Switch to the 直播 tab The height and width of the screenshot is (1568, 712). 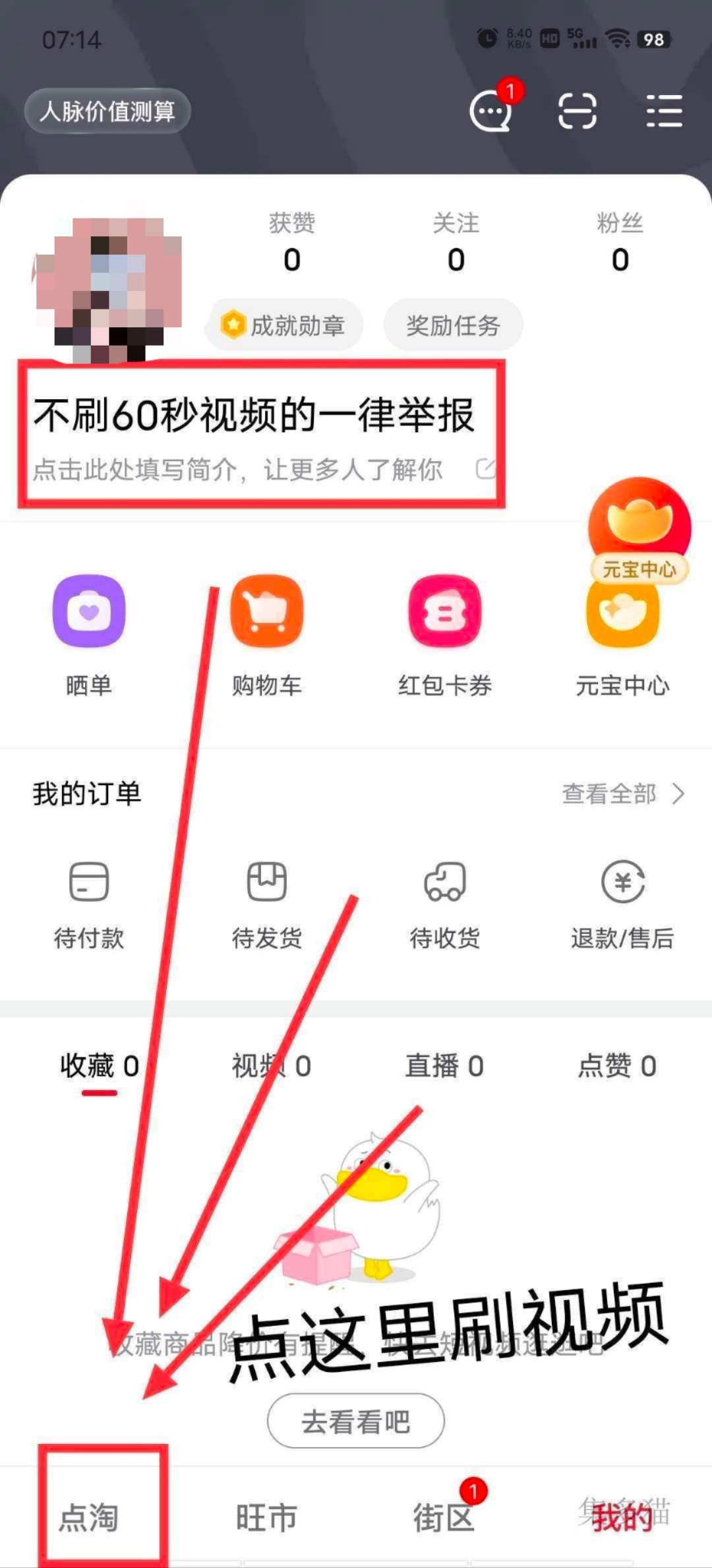pos(444,1066)
